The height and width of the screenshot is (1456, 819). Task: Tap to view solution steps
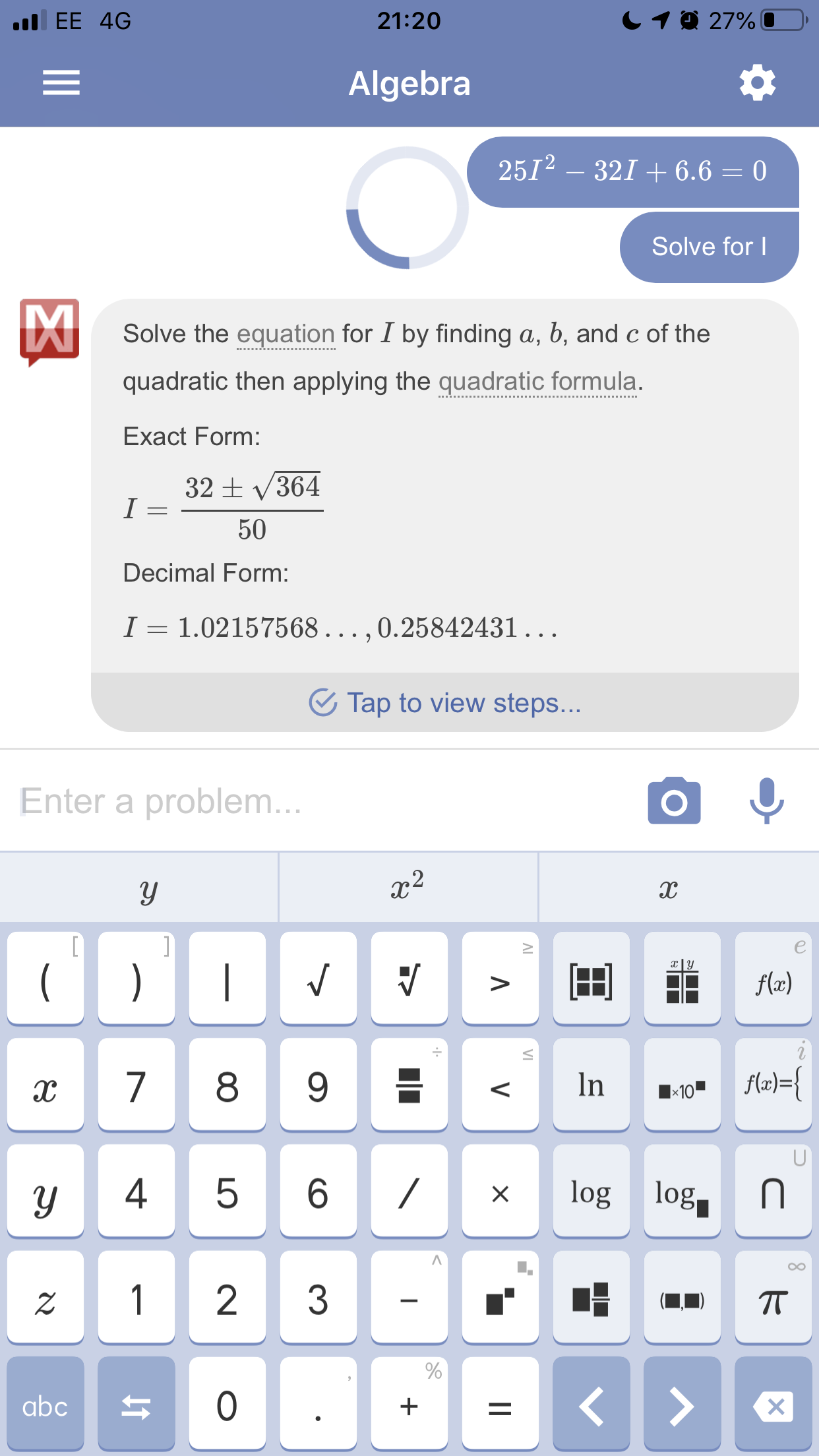445,703
